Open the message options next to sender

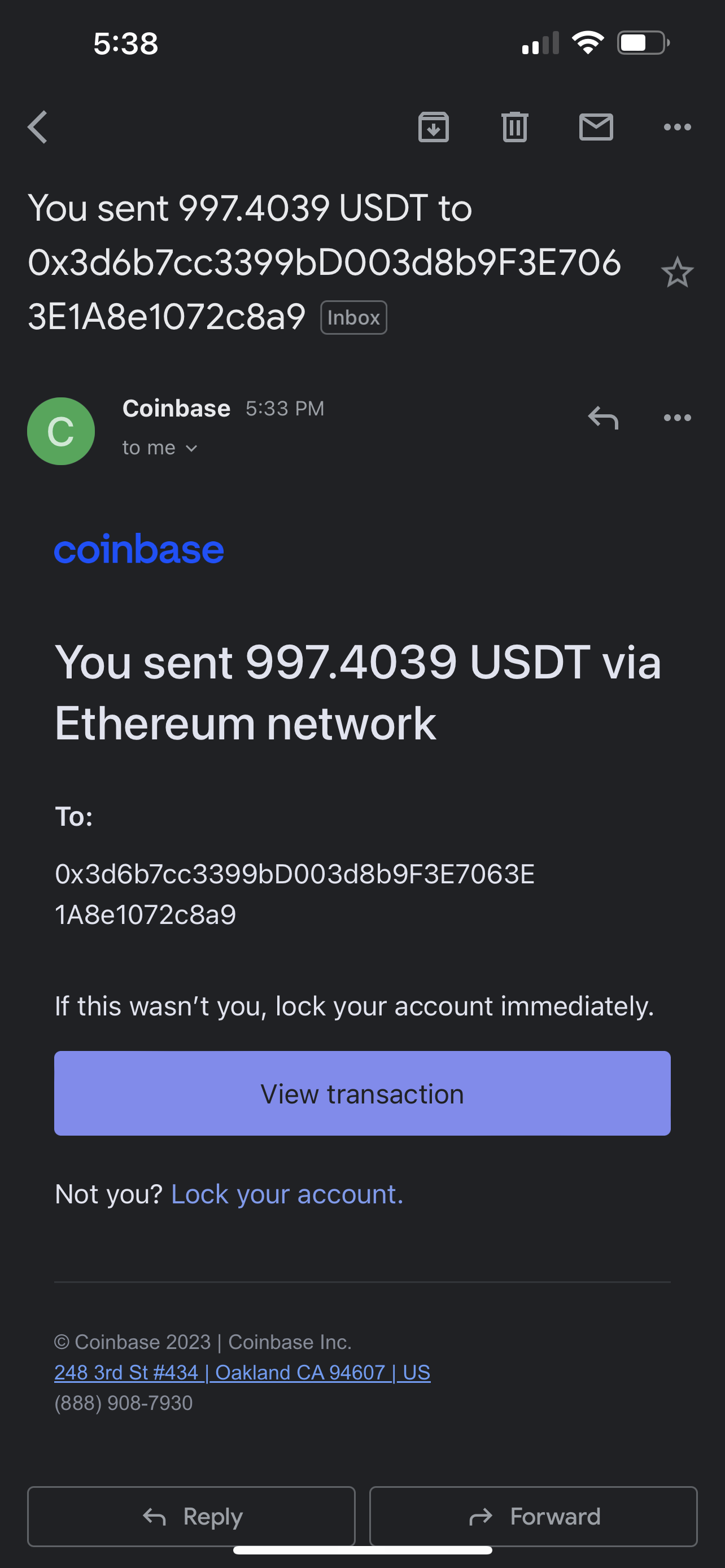677,418
